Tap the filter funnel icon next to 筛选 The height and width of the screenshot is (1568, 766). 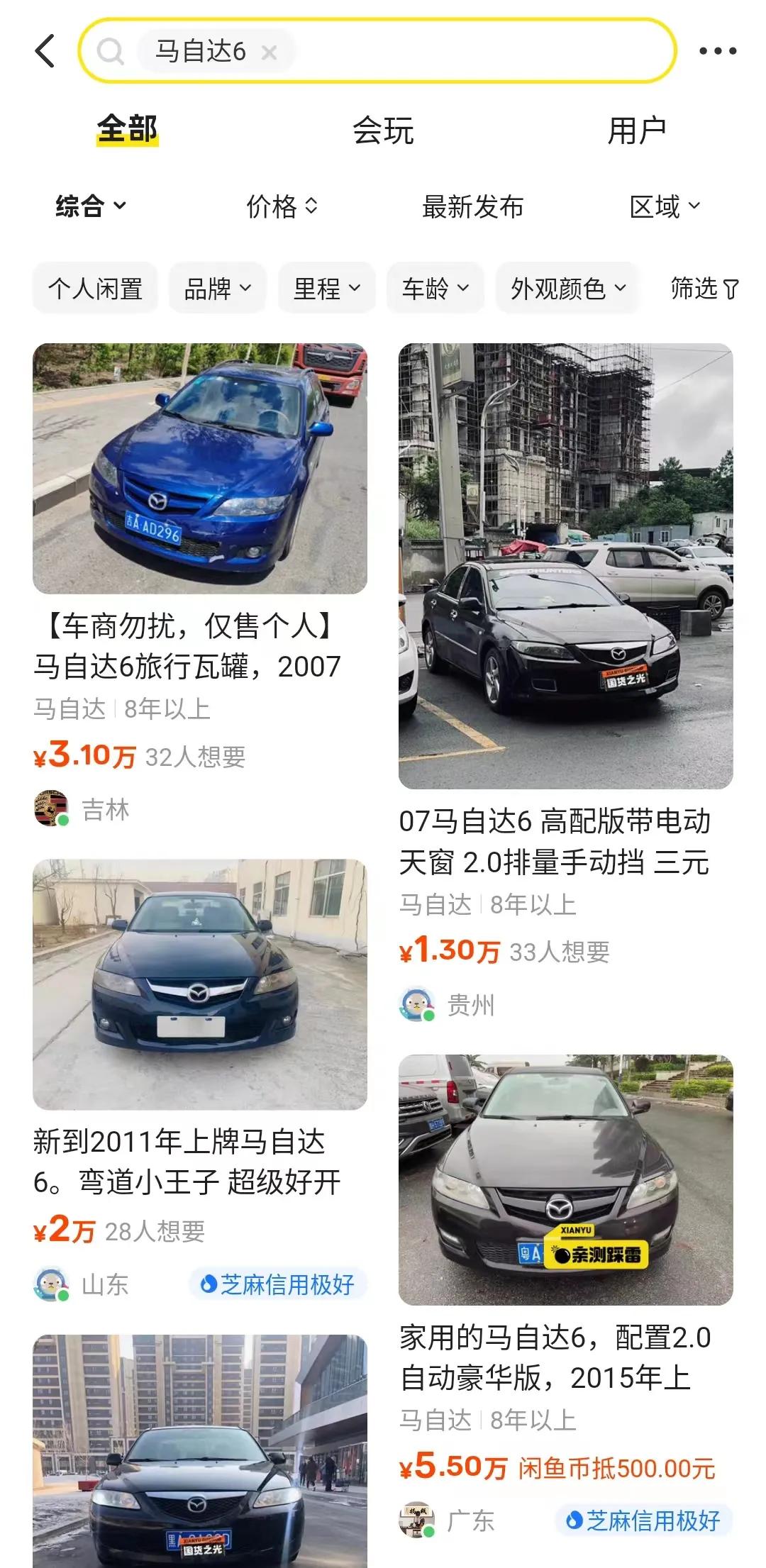[x=732, y=287]
